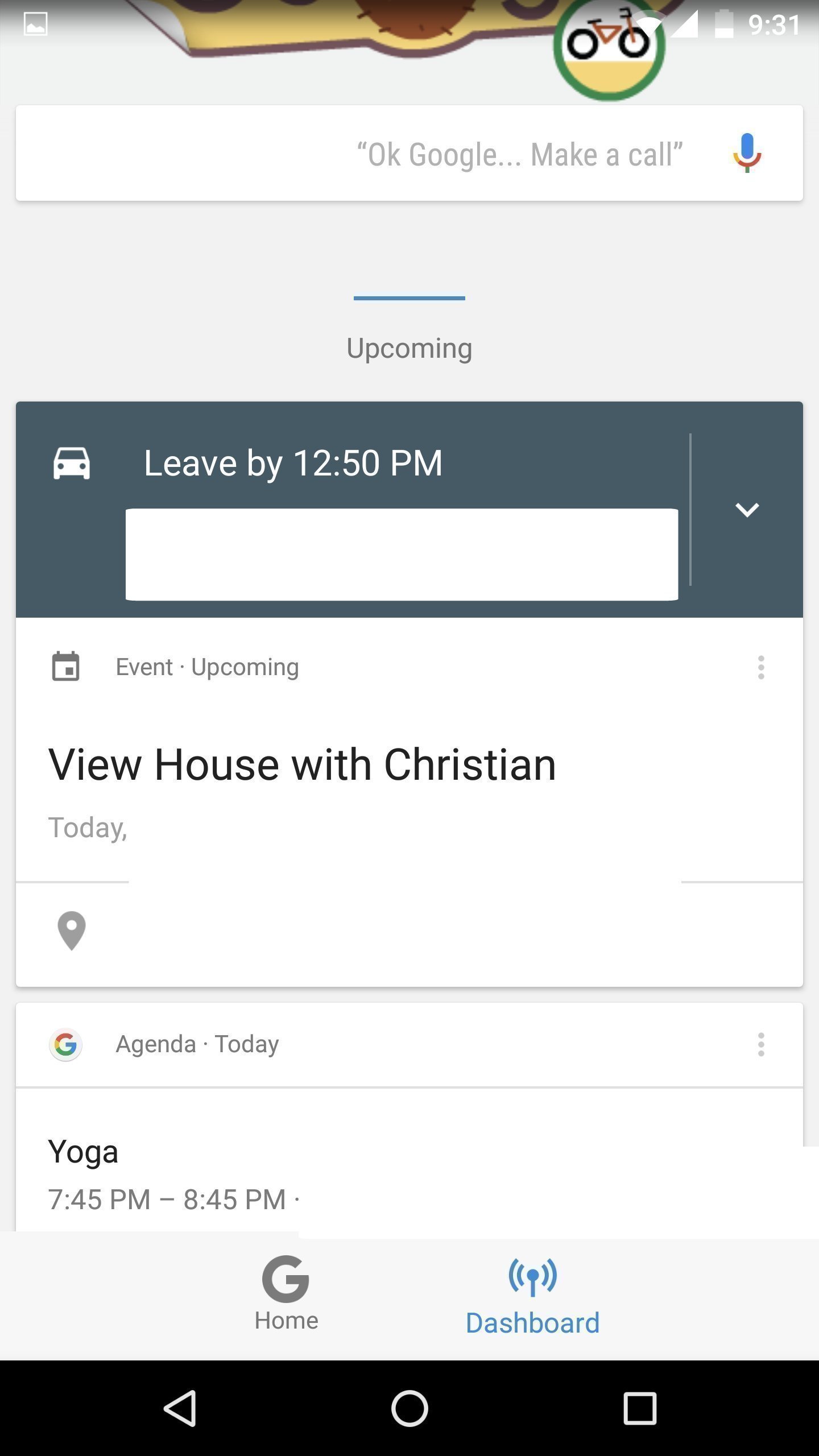Open recent apps from the navigation bar

click(640, 1408)
